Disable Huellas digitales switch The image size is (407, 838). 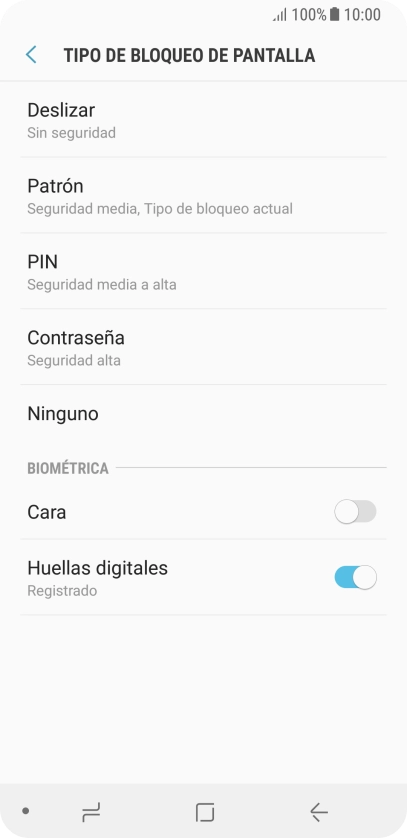click(x=355, y=578)
